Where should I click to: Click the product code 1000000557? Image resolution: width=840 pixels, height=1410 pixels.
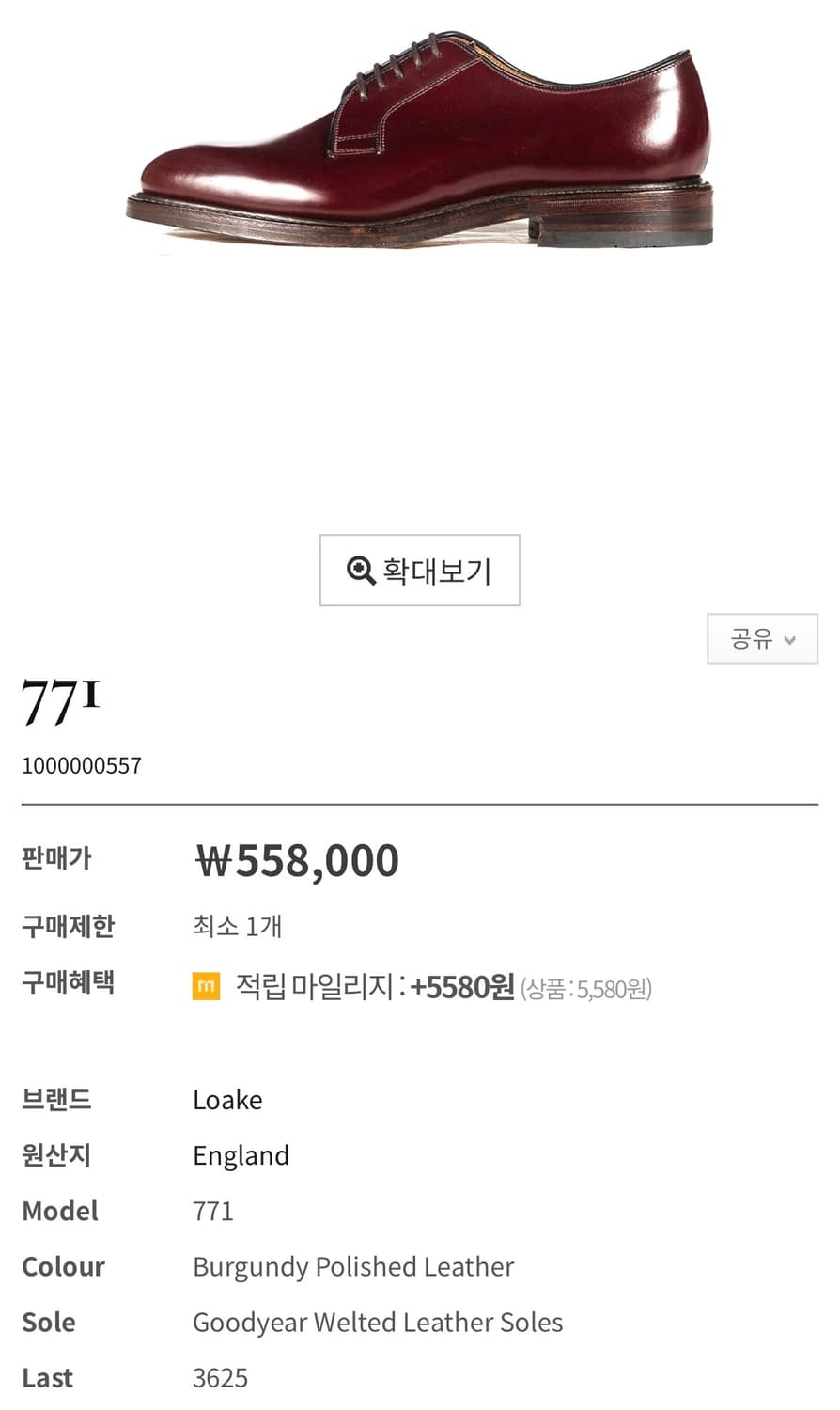coord(82,764)
